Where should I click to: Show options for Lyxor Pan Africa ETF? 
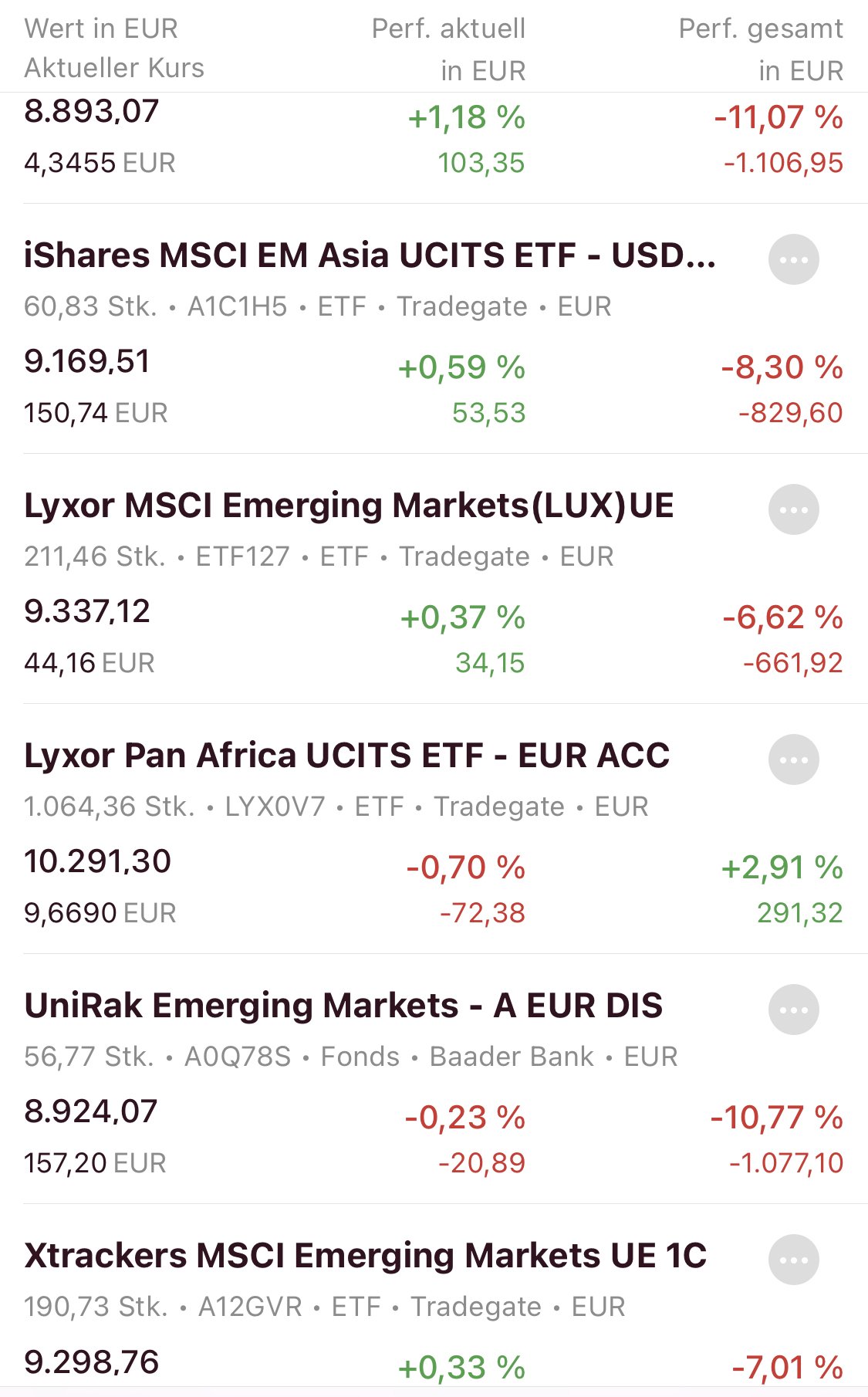(793, 759)
